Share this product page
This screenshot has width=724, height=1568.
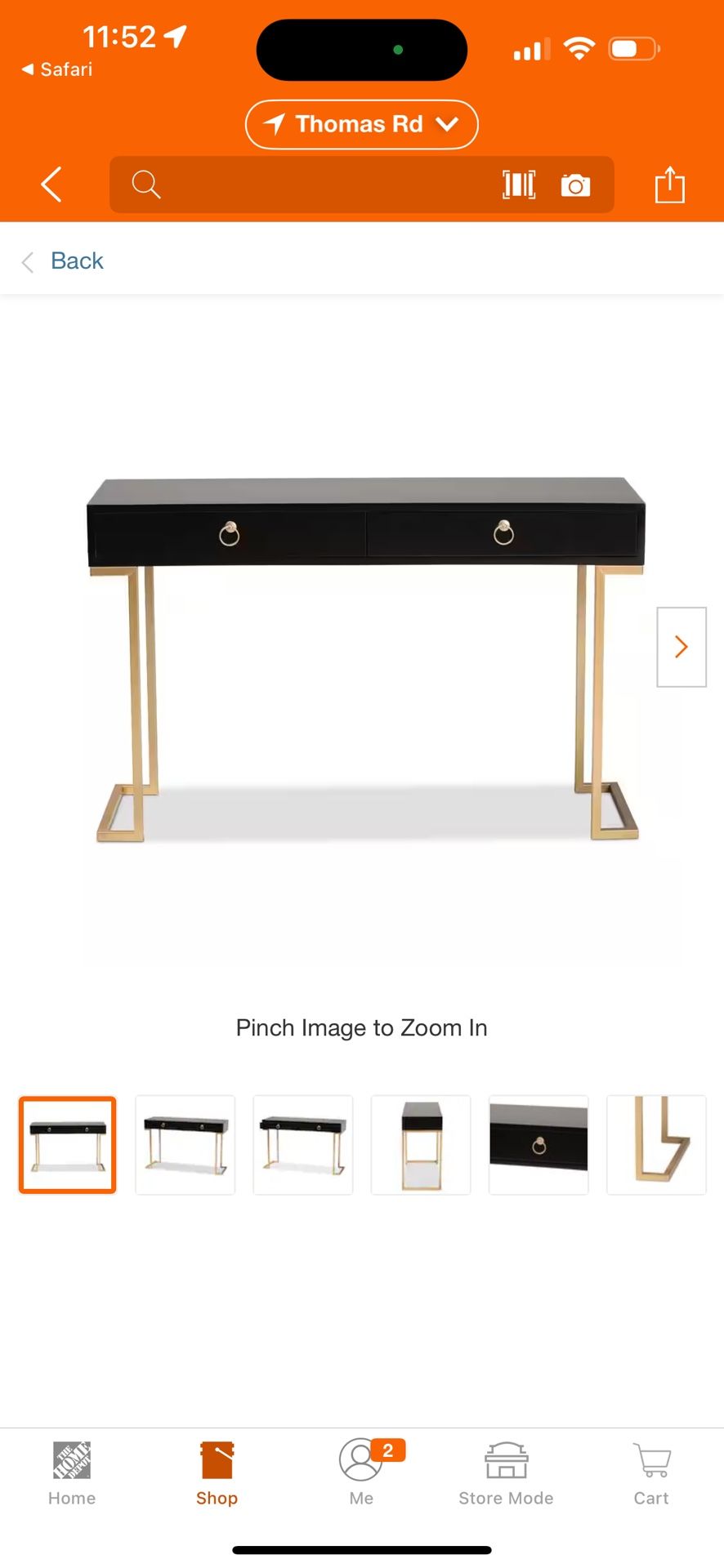[x=670, y=185]
